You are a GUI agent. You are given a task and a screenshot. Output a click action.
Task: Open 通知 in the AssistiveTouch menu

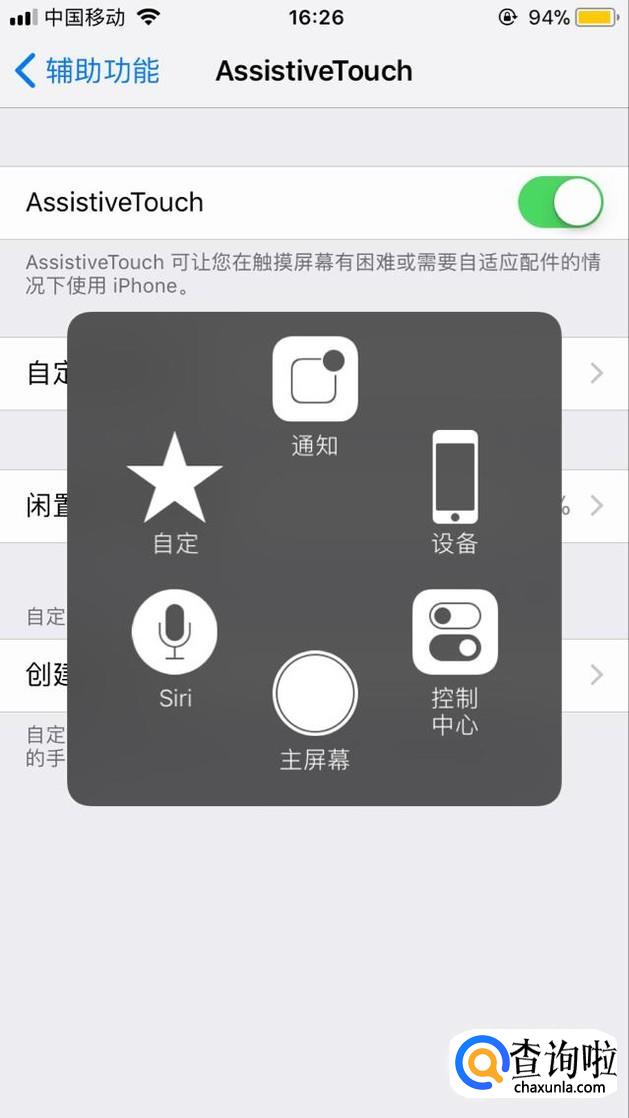(x=315, y=380)
